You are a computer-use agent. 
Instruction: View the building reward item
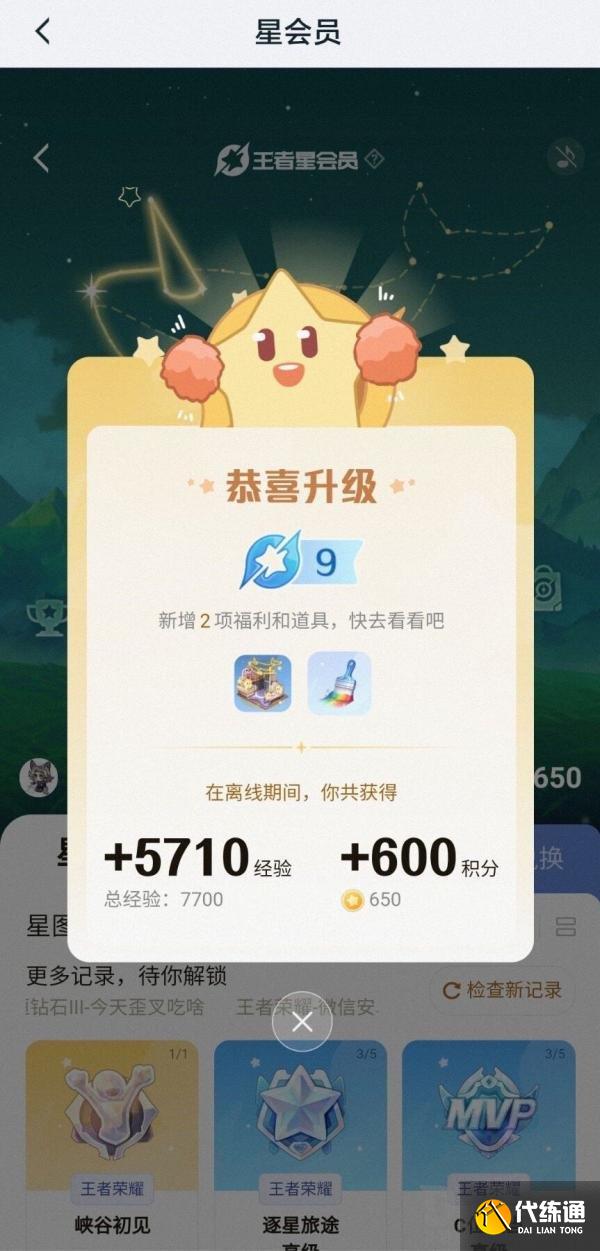point(263,684)
